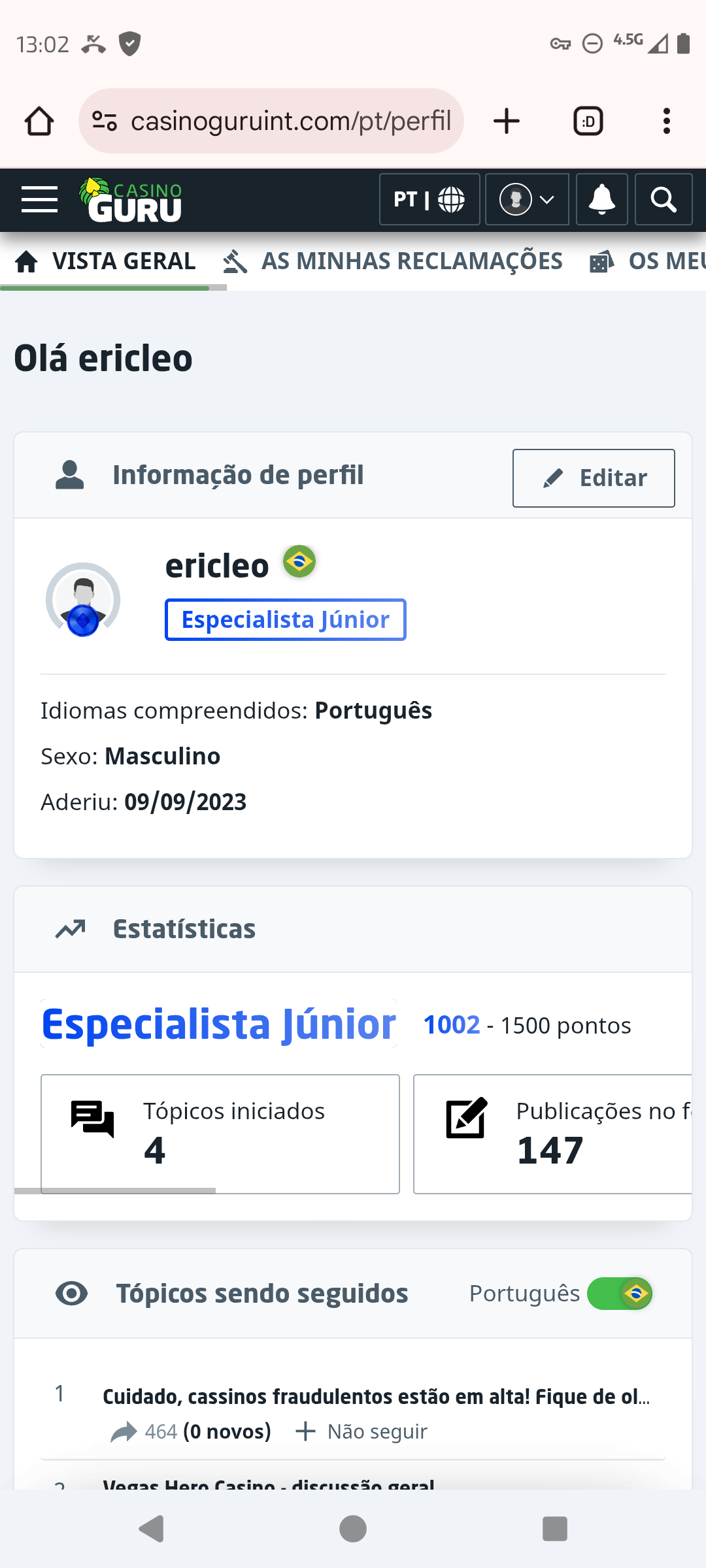Open the browser three-dot menu
Viewport: 706px width, 1568px height.
coord(666,120)
